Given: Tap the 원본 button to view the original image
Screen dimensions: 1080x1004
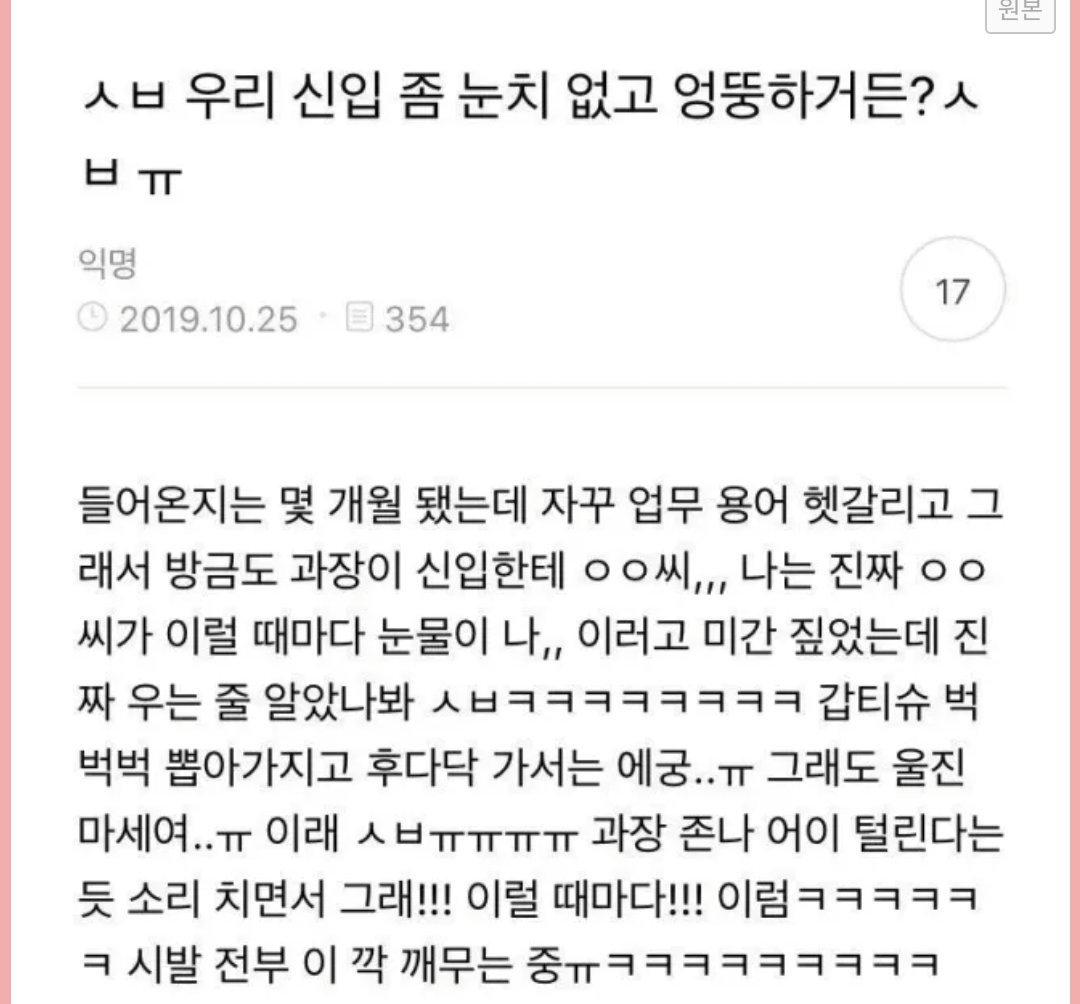Looking at the screenshot, I should tap(1019, 12).
